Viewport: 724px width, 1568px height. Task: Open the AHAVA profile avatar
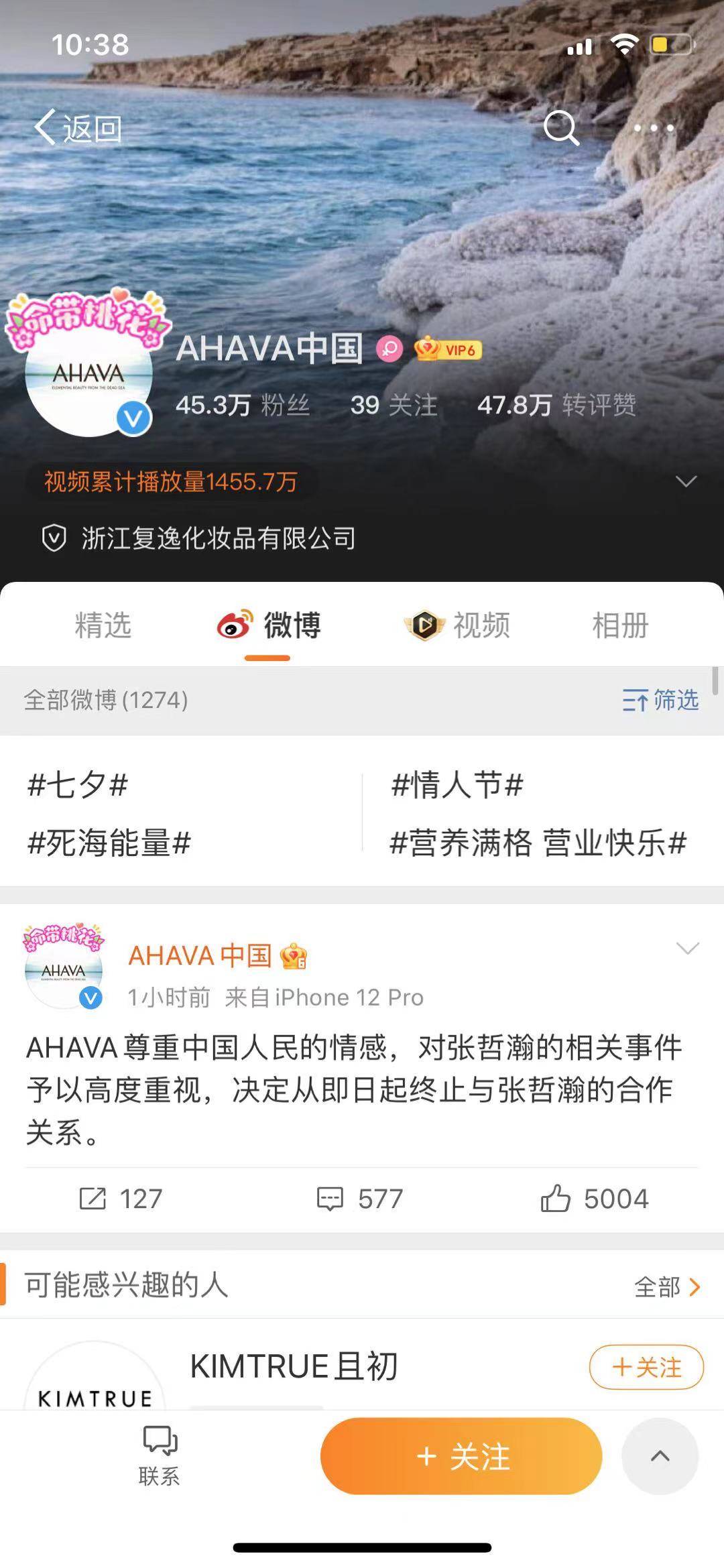pos(88,373)
